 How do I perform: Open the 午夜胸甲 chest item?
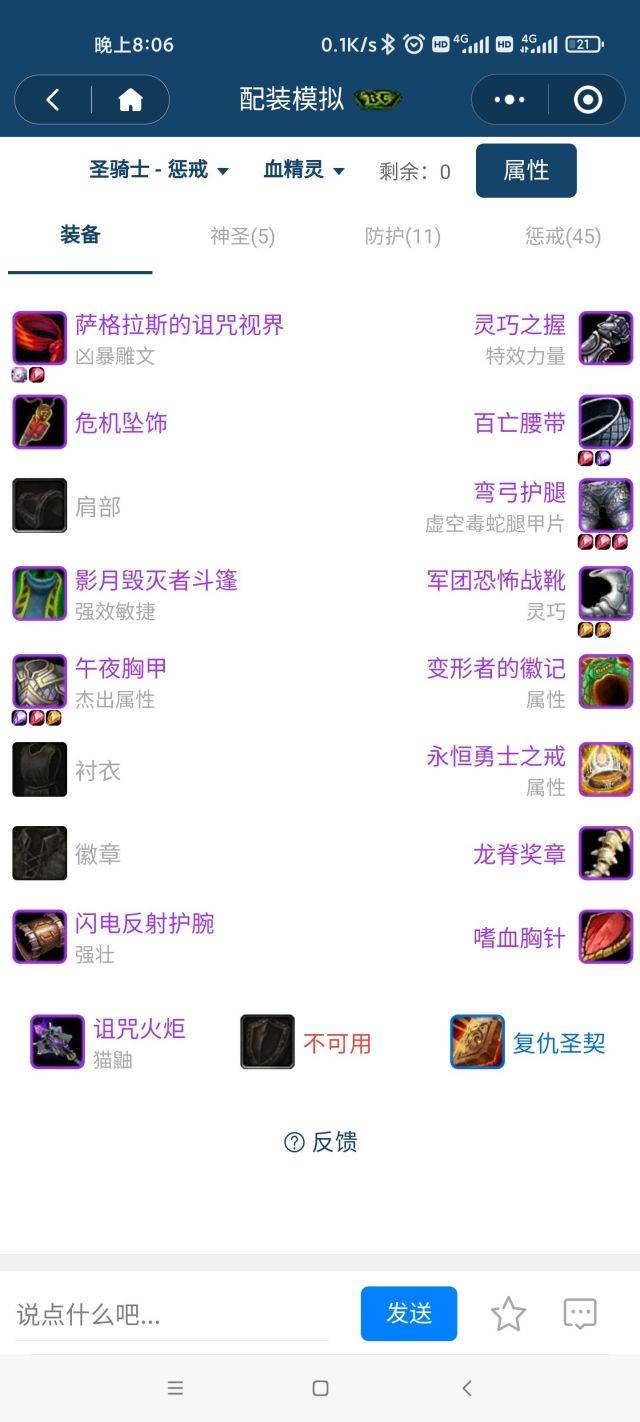pyautogui.click(x=120, y=669)
